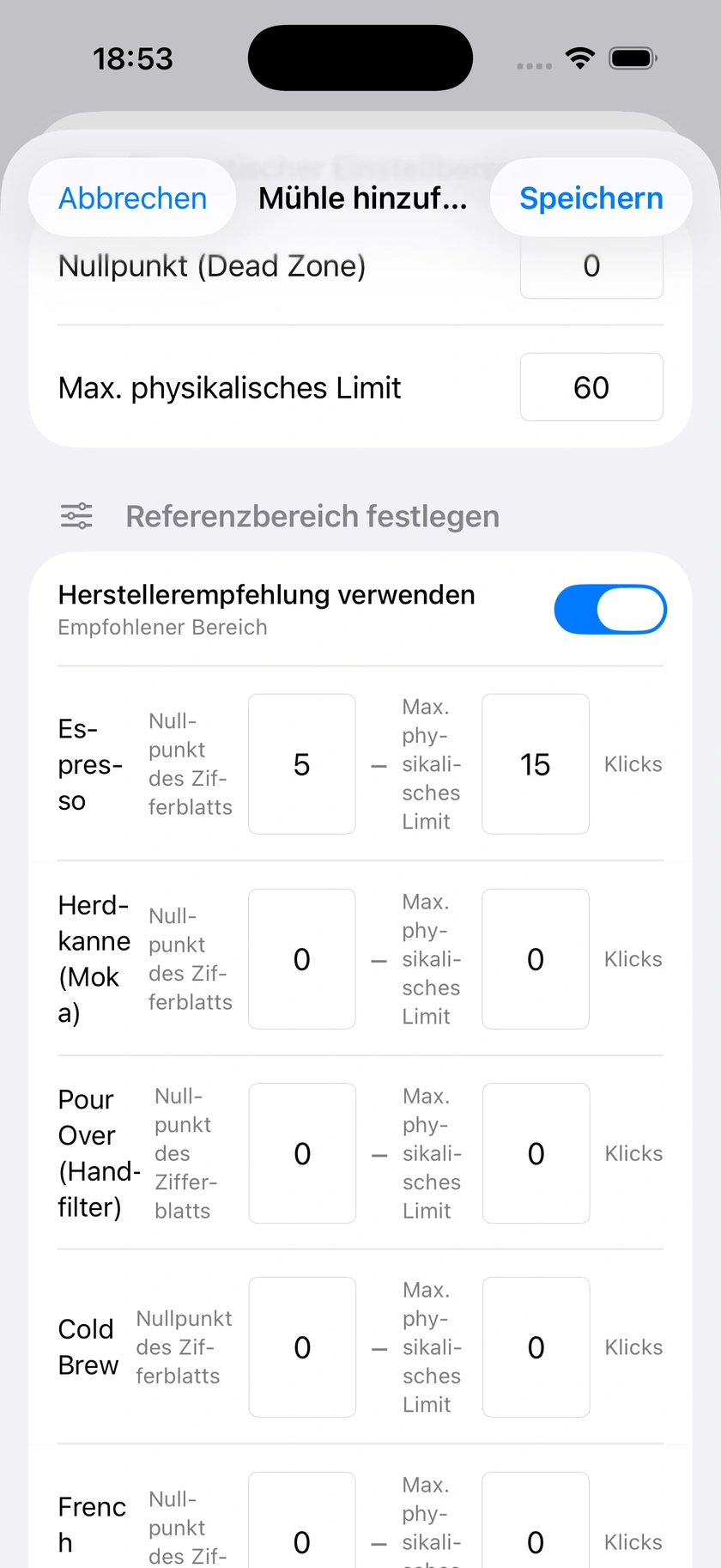This screenshot has width=721, height=1568.
Task: Edit the Max. physikalisches Limit field
Action: coord(591,387)
